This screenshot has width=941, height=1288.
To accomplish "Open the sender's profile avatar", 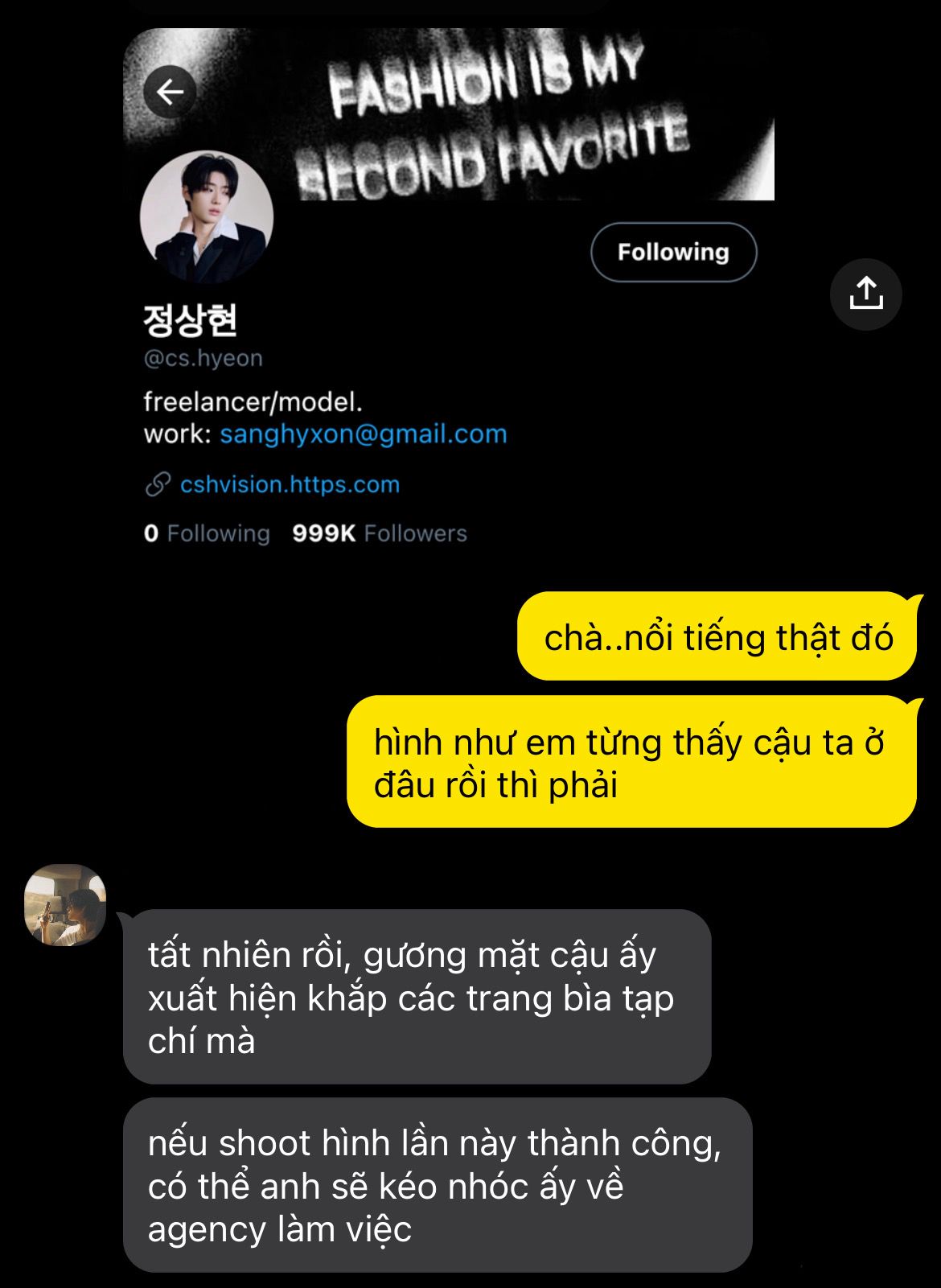I will click(65, 904).
